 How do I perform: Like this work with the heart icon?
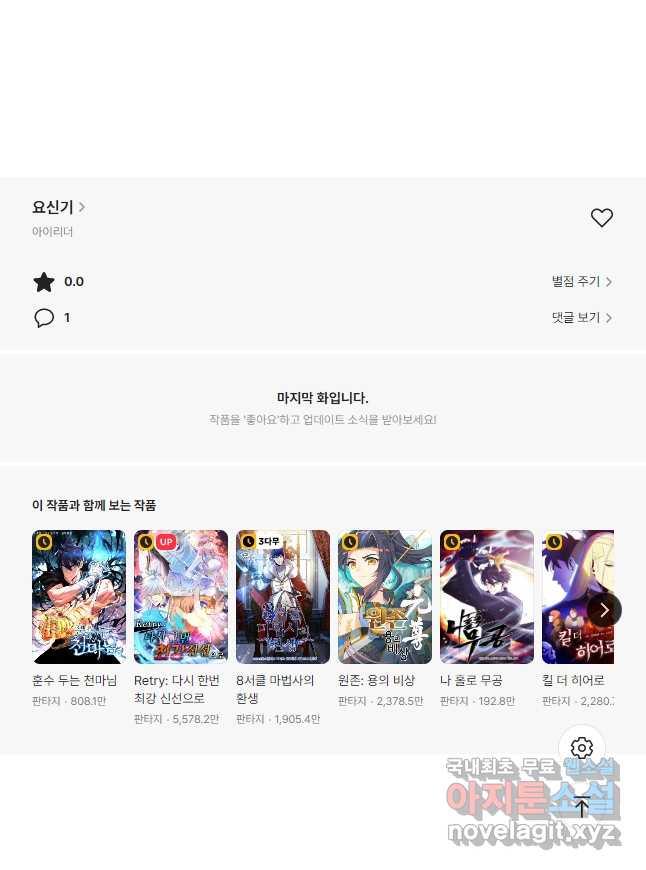(x=601, y=218)
